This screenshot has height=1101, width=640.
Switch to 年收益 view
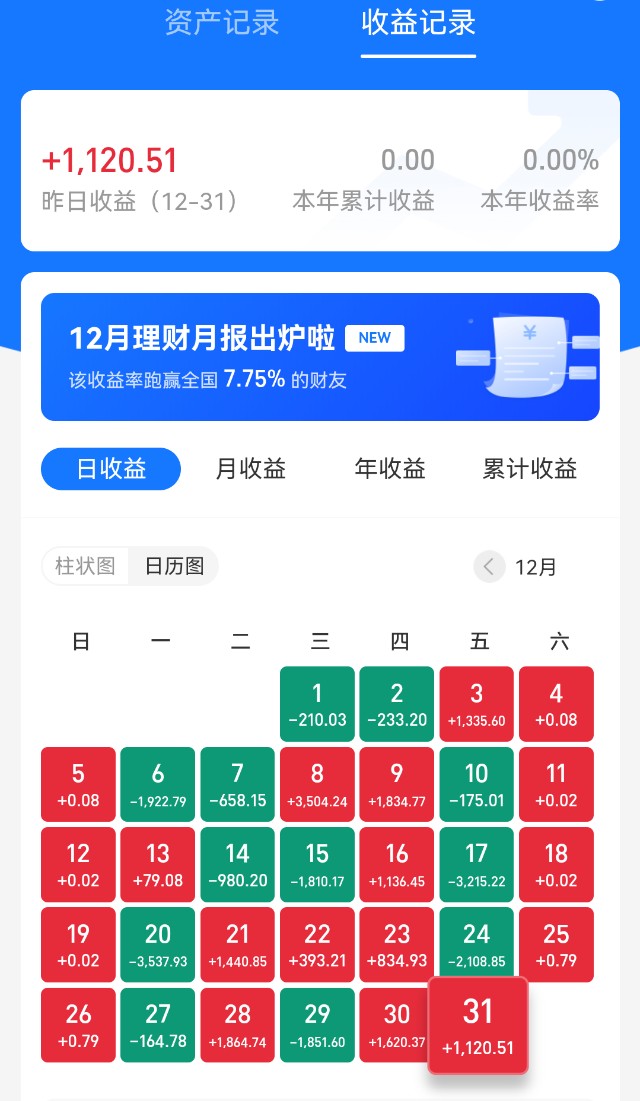390,468
